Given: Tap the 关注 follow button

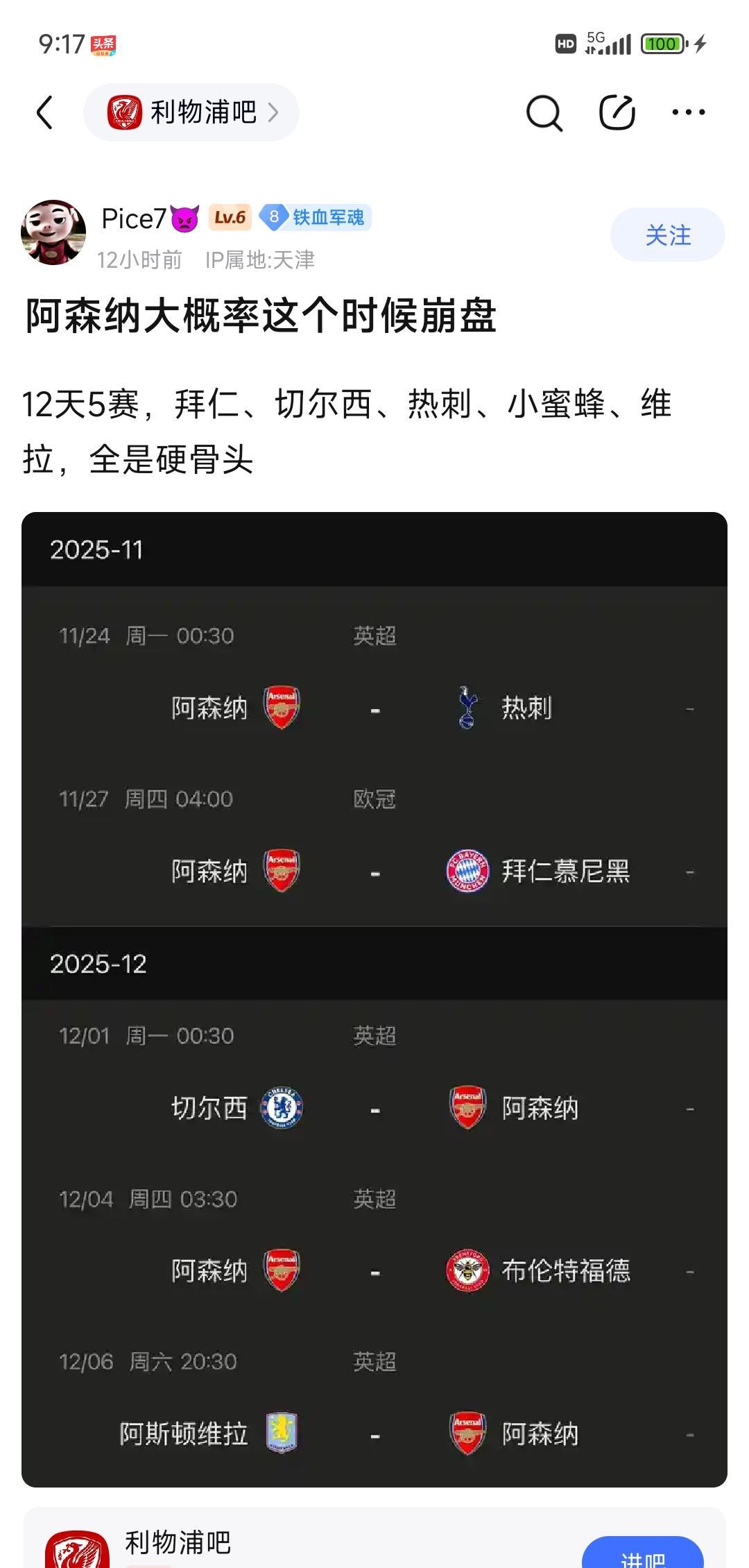Looking at the screenshot, I should coord(668,235).
